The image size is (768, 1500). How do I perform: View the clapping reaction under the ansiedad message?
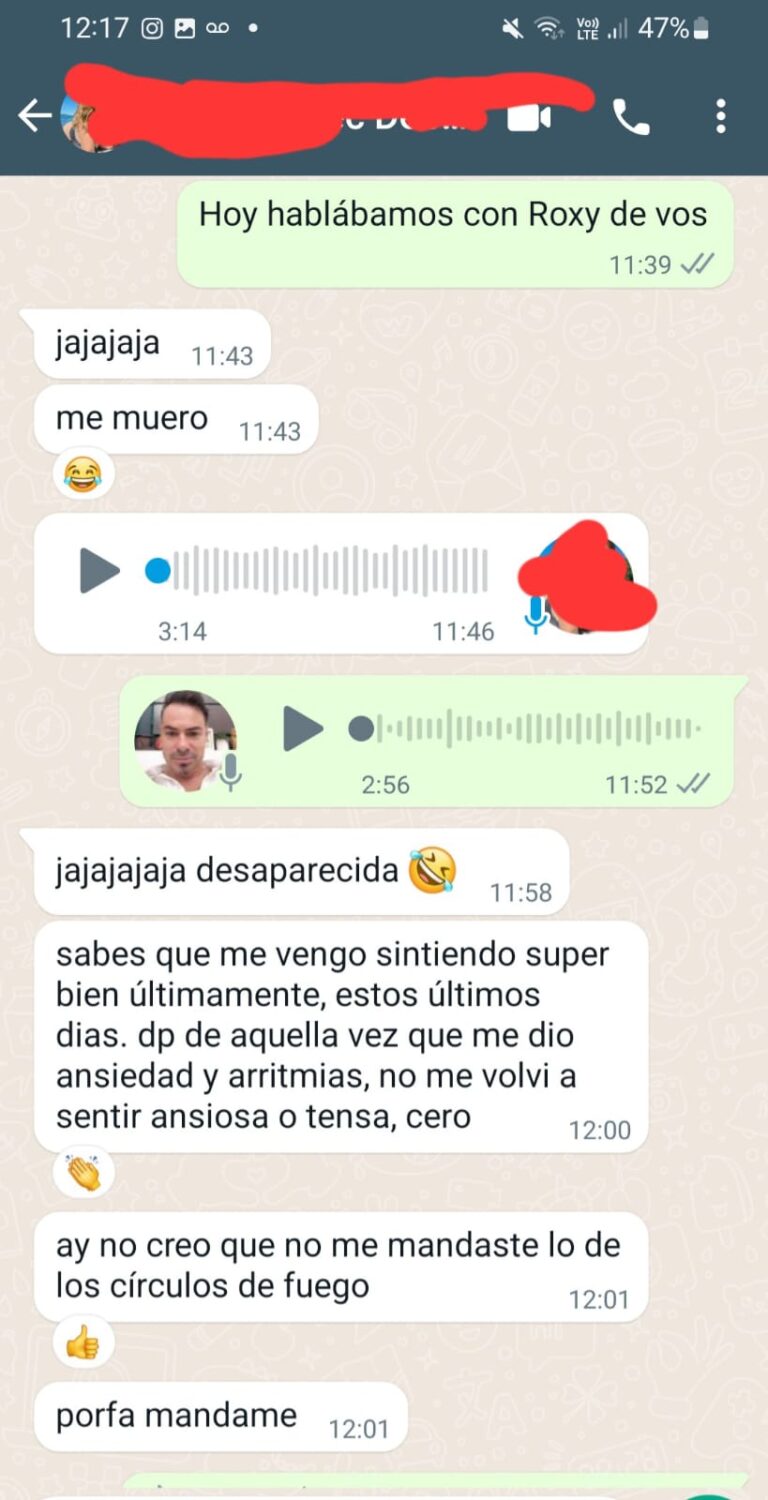(85, 1173)
